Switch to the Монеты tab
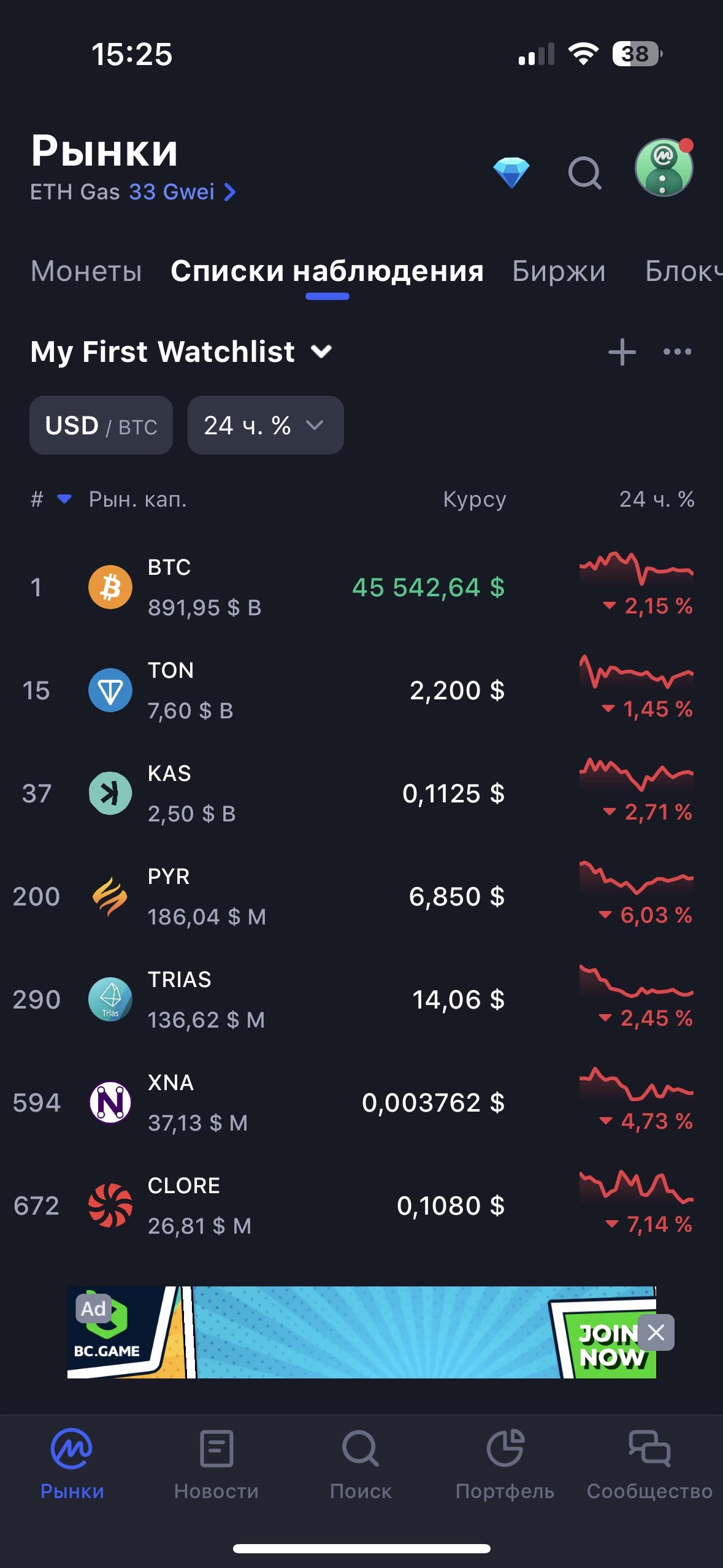 (86, 271)
